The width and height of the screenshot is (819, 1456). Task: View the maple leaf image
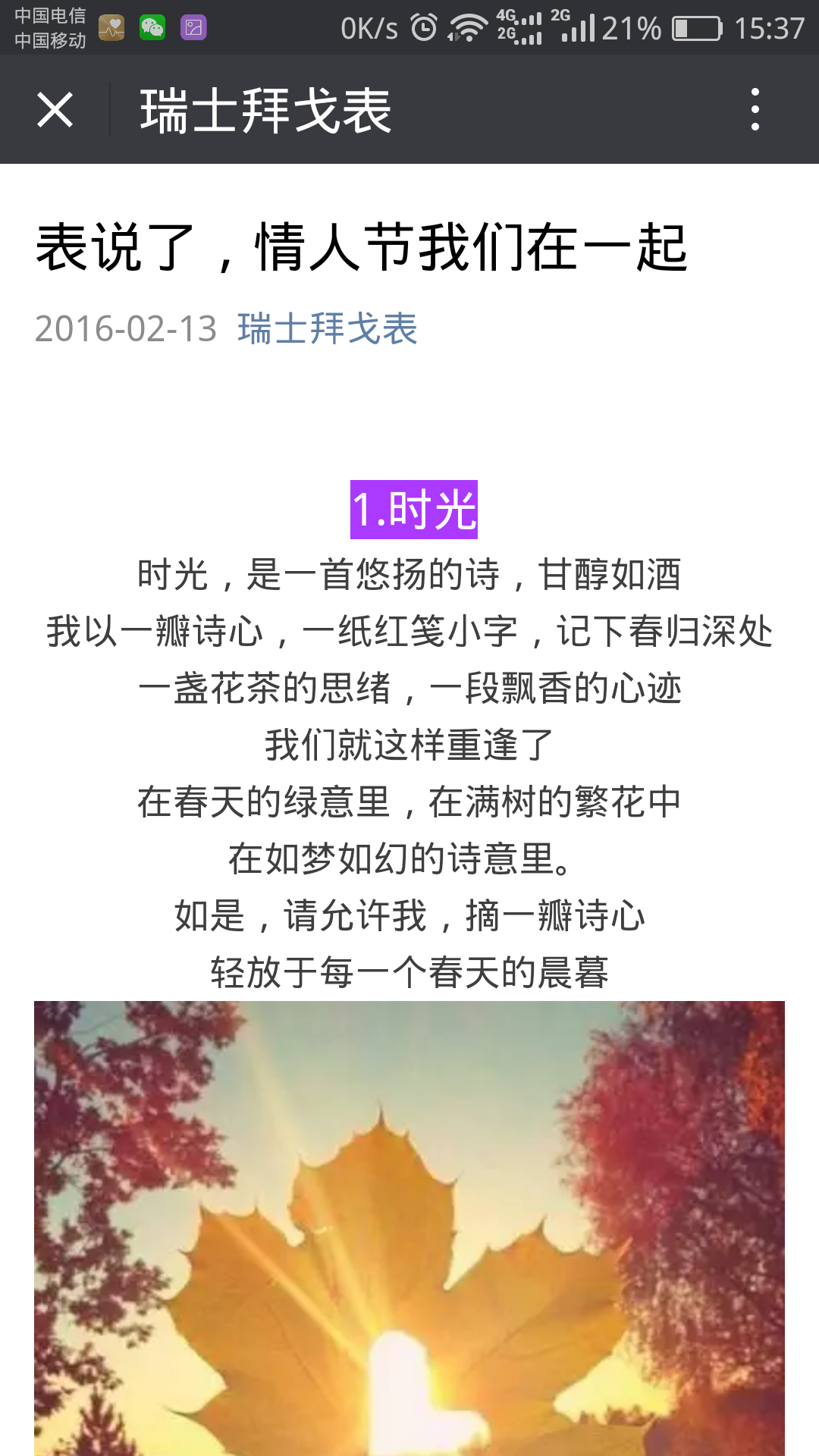pos(409,1228)
